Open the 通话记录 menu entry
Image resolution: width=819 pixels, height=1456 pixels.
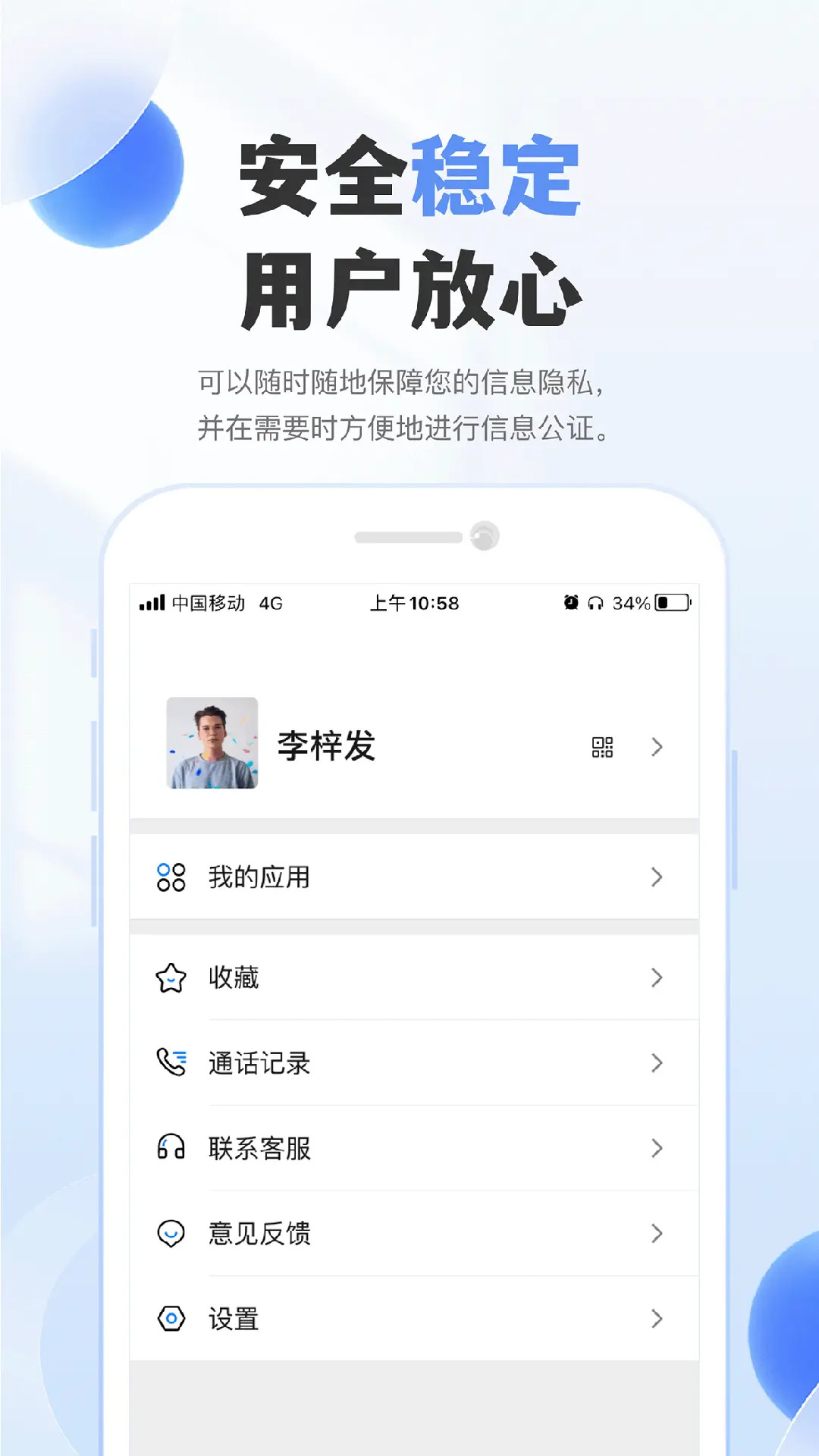[258, 1063]
